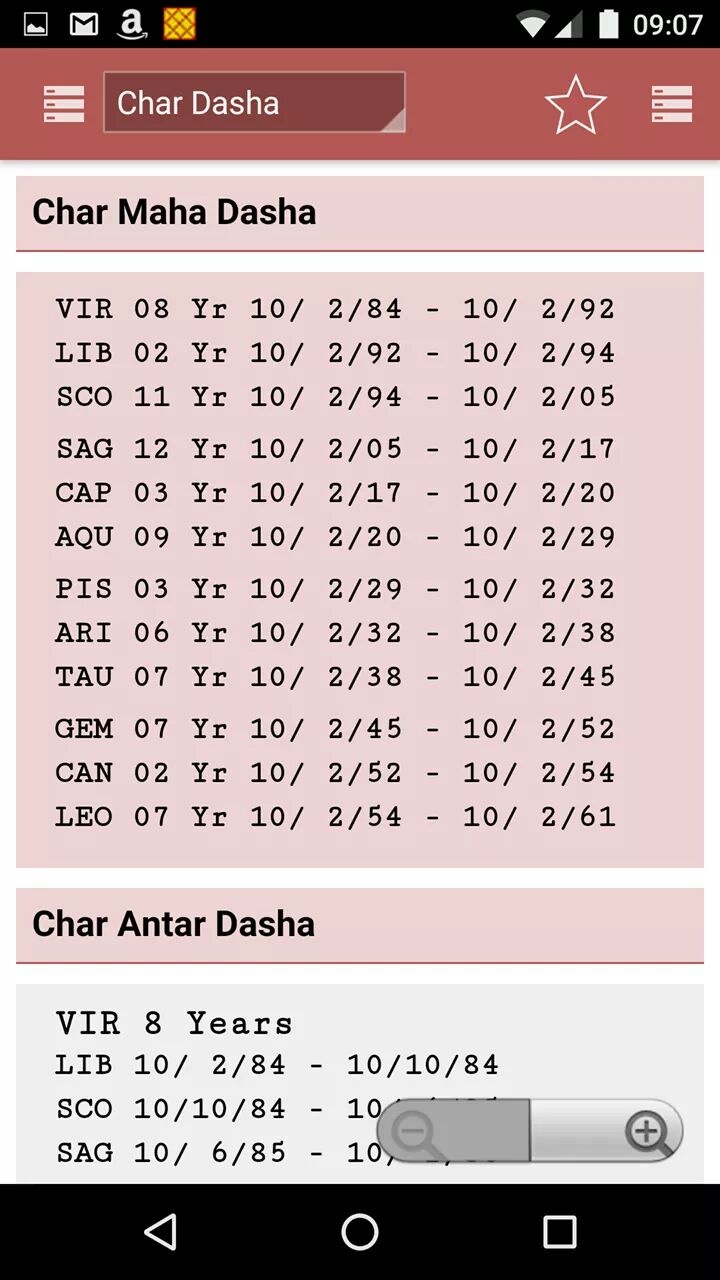Open the right-side list menu icon
720x1280 pixels.
672,104
